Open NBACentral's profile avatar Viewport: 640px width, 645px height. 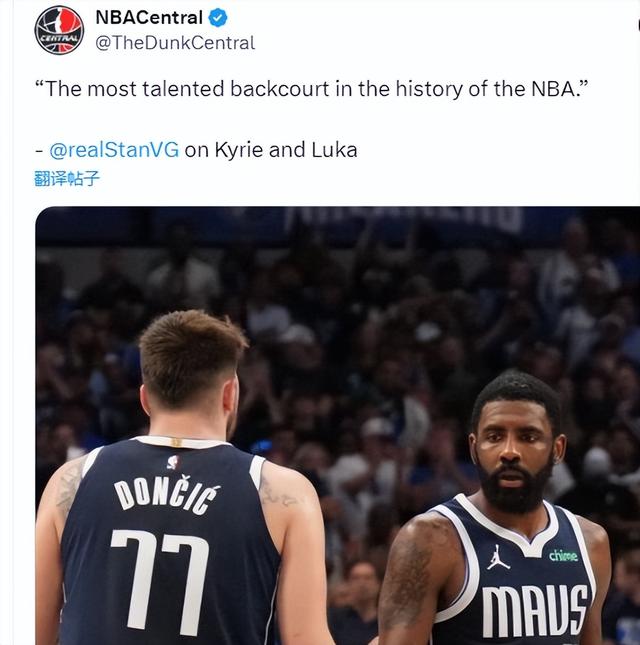click(x=59, y=29)
